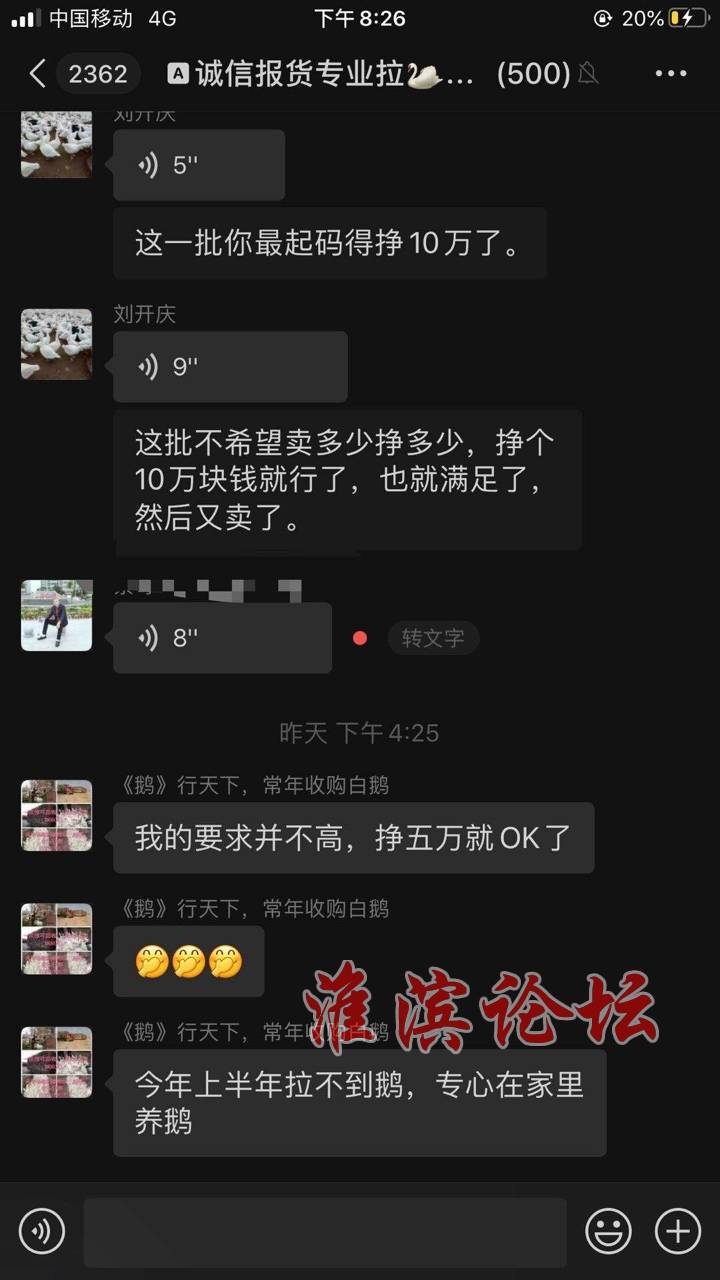Open the avatar beside the 8-second voice
Image resolution: width=720 pixels, height=1280 pixels.
coord(57,616)
